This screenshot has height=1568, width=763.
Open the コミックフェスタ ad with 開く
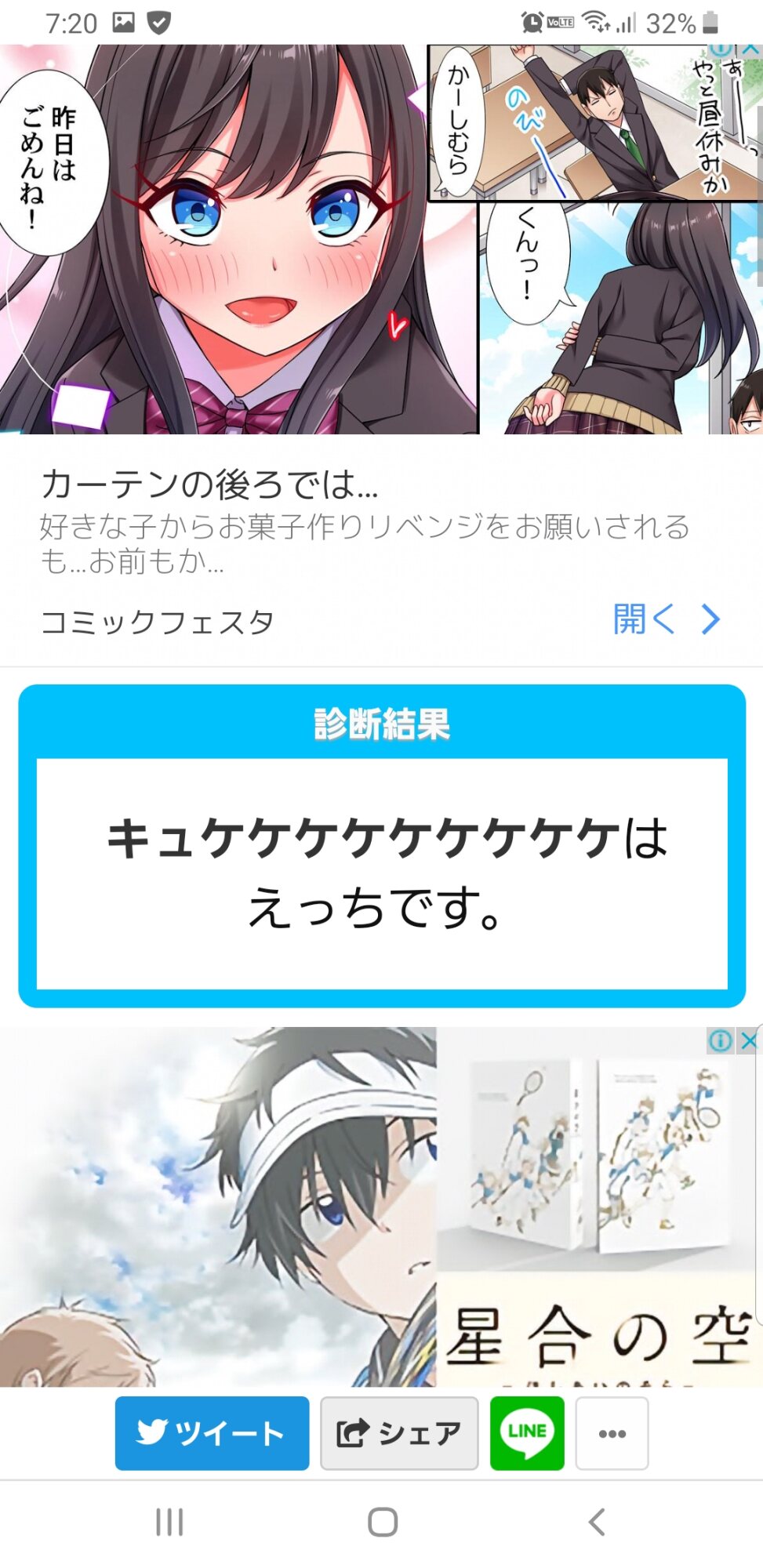tap(665, 619)
